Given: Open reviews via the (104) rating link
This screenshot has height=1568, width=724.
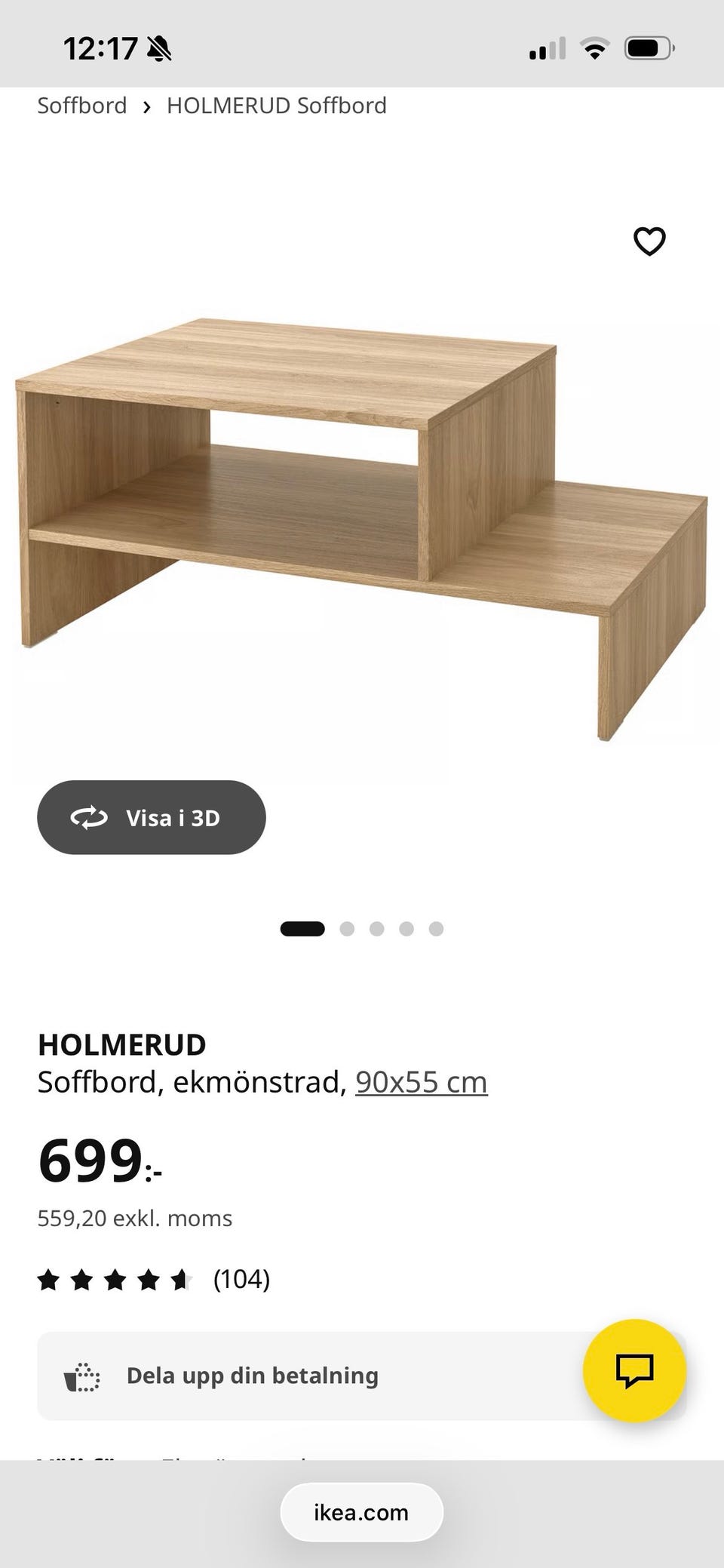Looking at the screenshot, I should point(242,1279).
